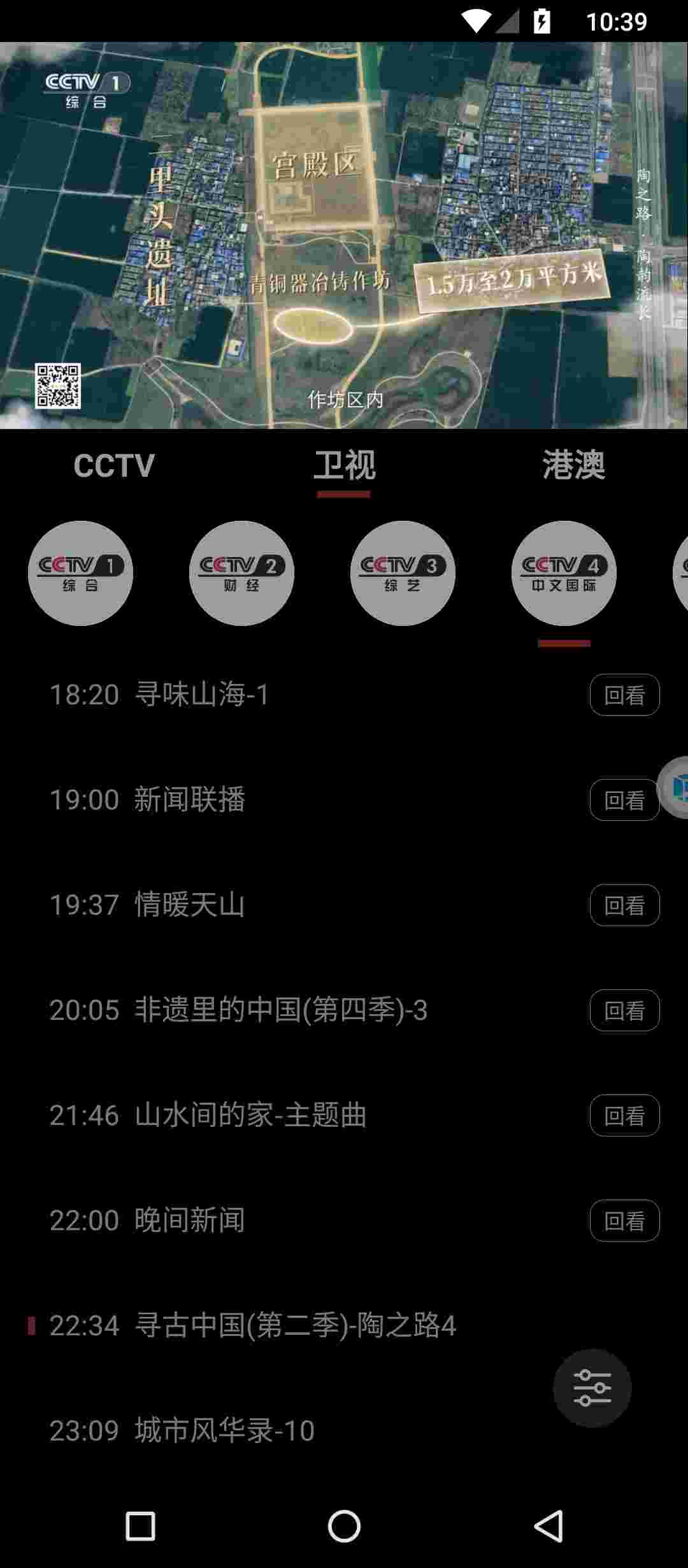The height and width of the screenshot is (1568, 688).
Task: Select the 卫视 tab
Action: [x=344, y=466]
